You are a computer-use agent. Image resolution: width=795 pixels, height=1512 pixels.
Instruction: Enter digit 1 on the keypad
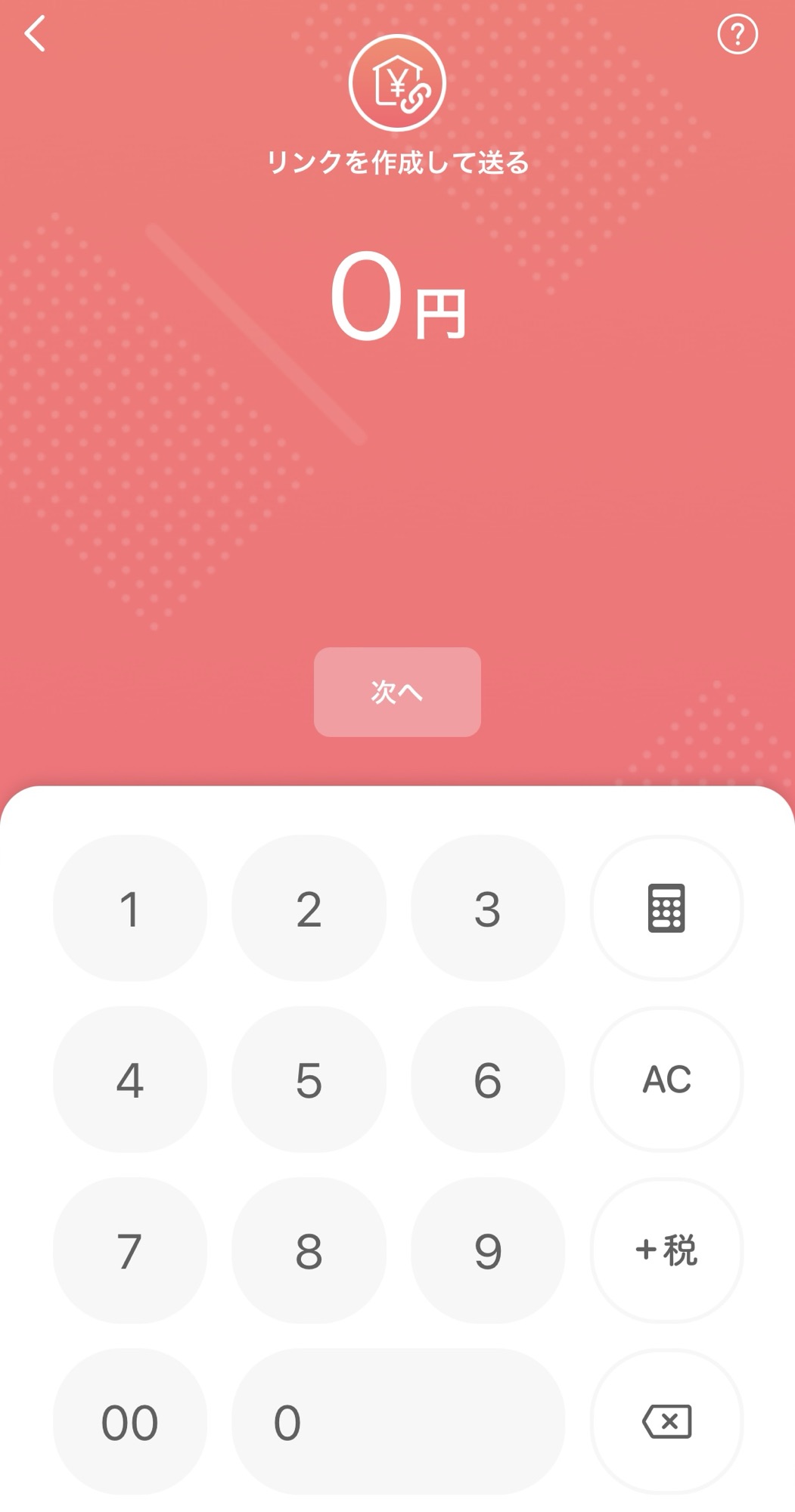130,908
